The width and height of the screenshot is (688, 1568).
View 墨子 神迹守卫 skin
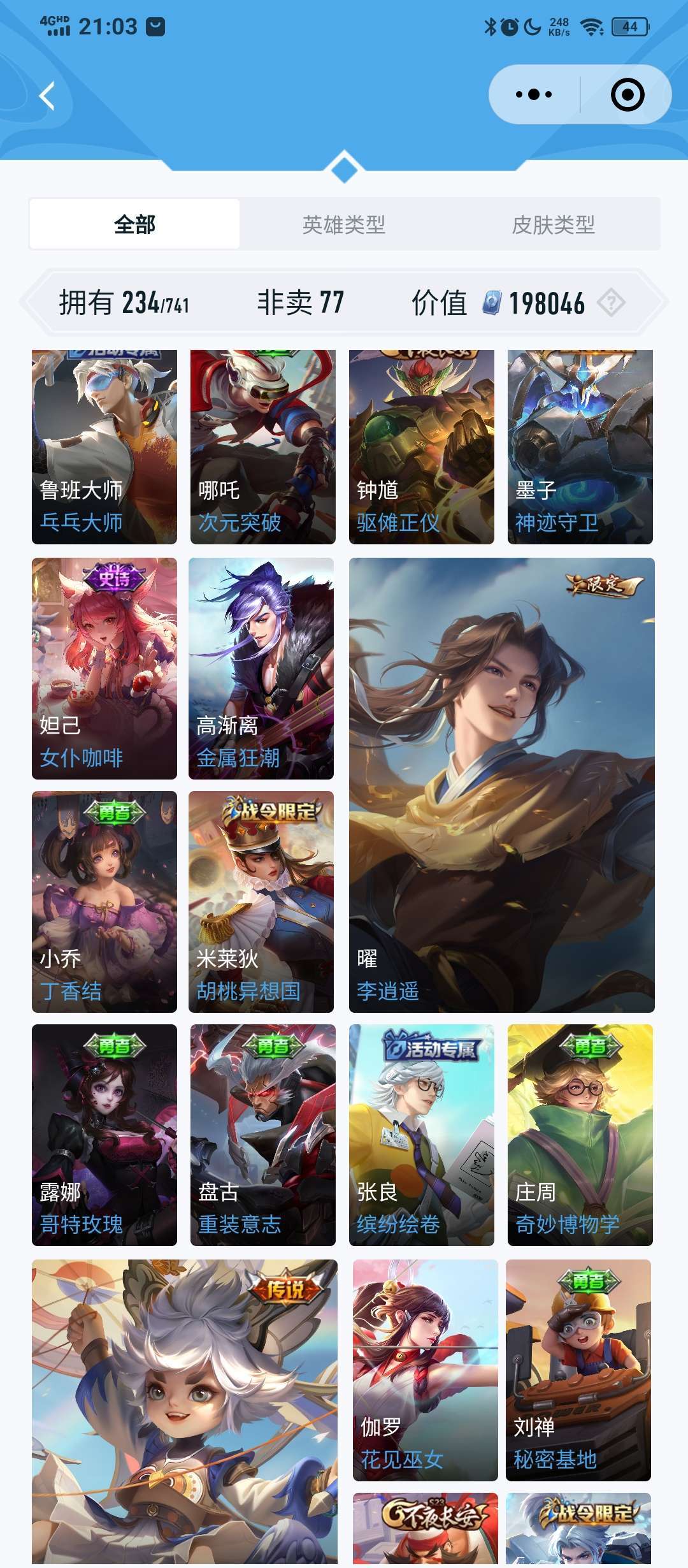pyautogui.click(x=580, y=446)
